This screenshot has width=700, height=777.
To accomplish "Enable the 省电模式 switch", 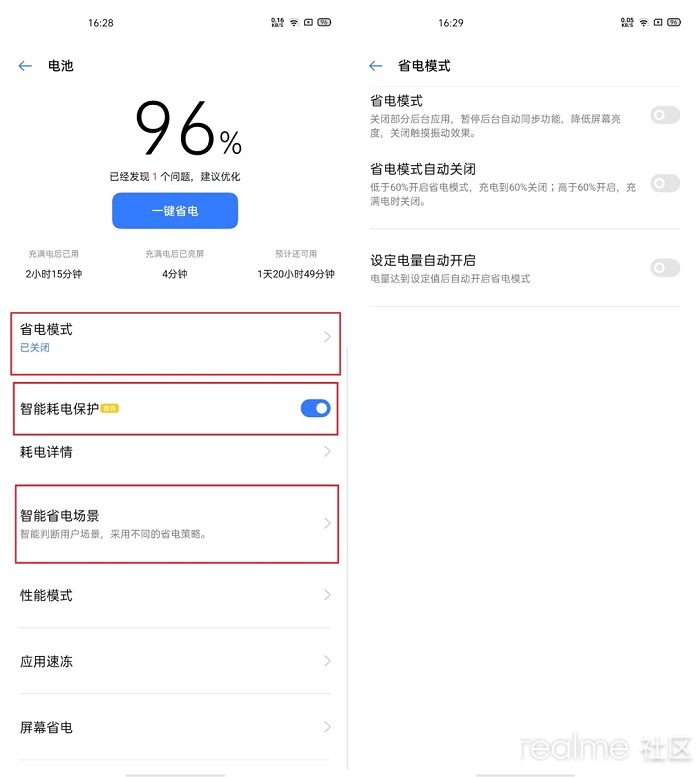I will point(664,116).
